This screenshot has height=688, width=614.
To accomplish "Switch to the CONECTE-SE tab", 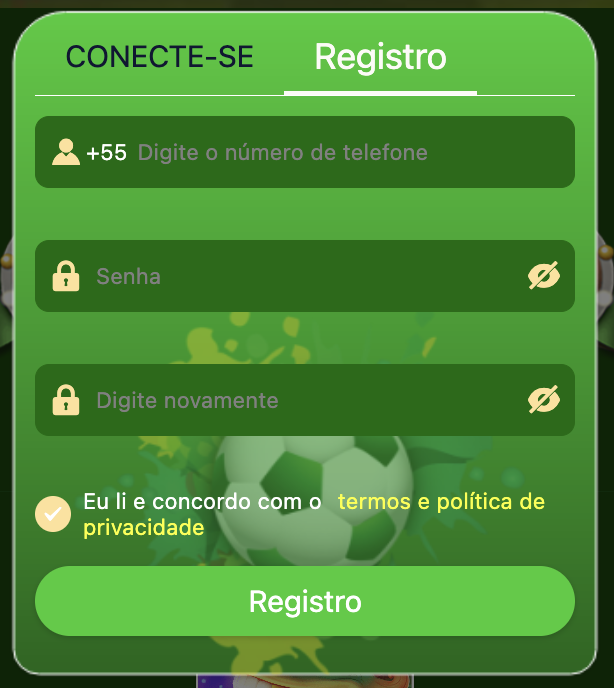I will pos(160,57).
